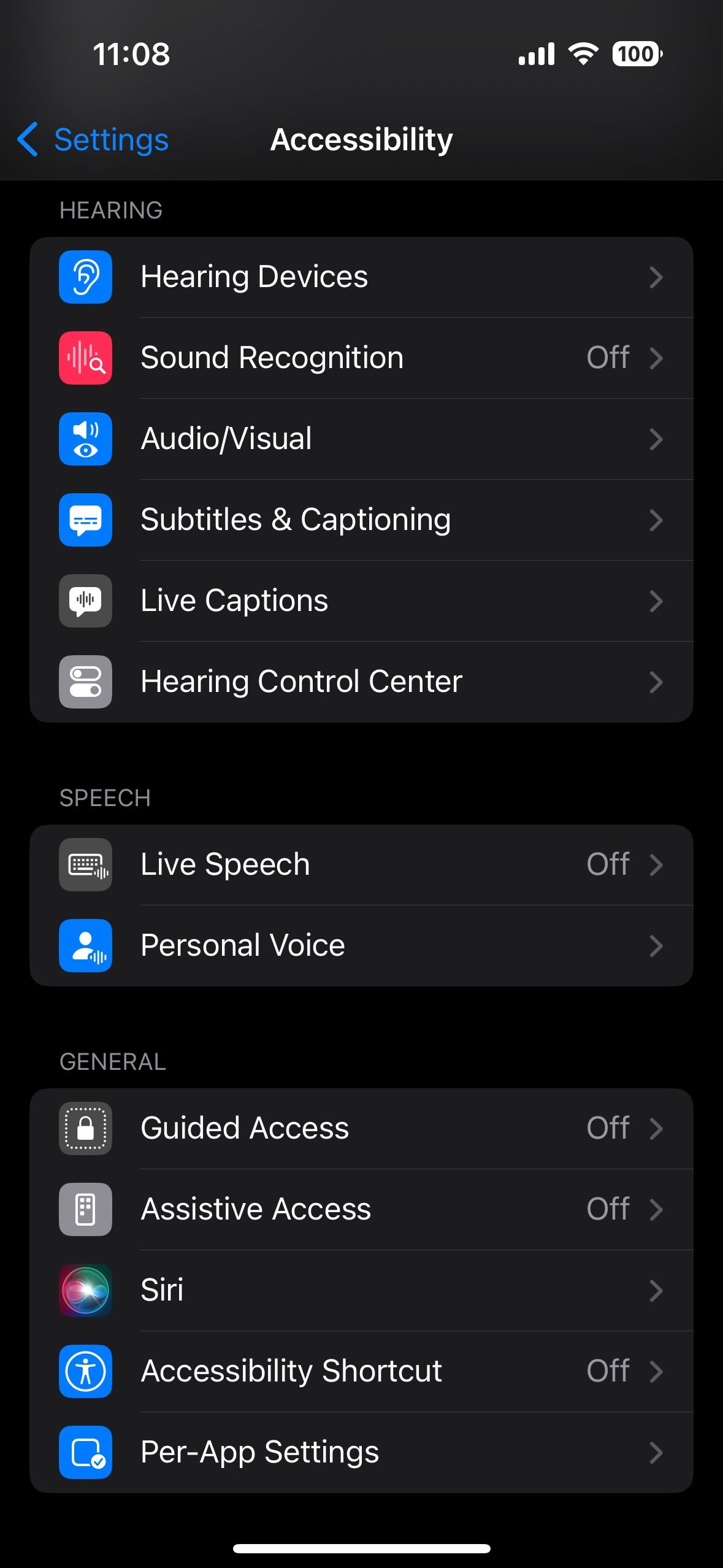The height and width of the screenshot is (1568, 723).
Task: Tap the Wi-Fi status indicator
Action: (581, 54)
